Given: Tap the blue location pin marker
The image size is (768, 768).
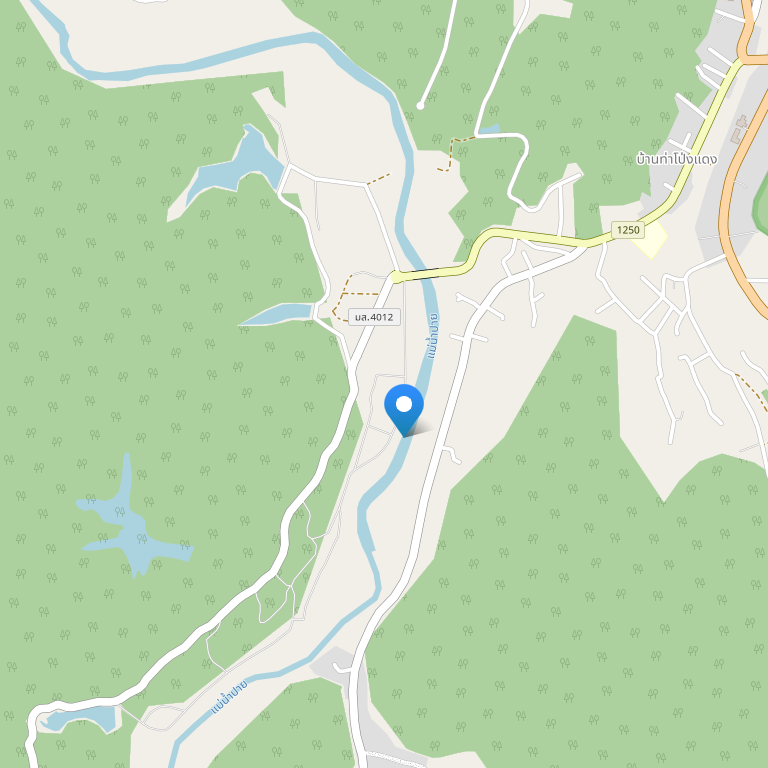Looking at the screenshot, I should tap(404, 407).
